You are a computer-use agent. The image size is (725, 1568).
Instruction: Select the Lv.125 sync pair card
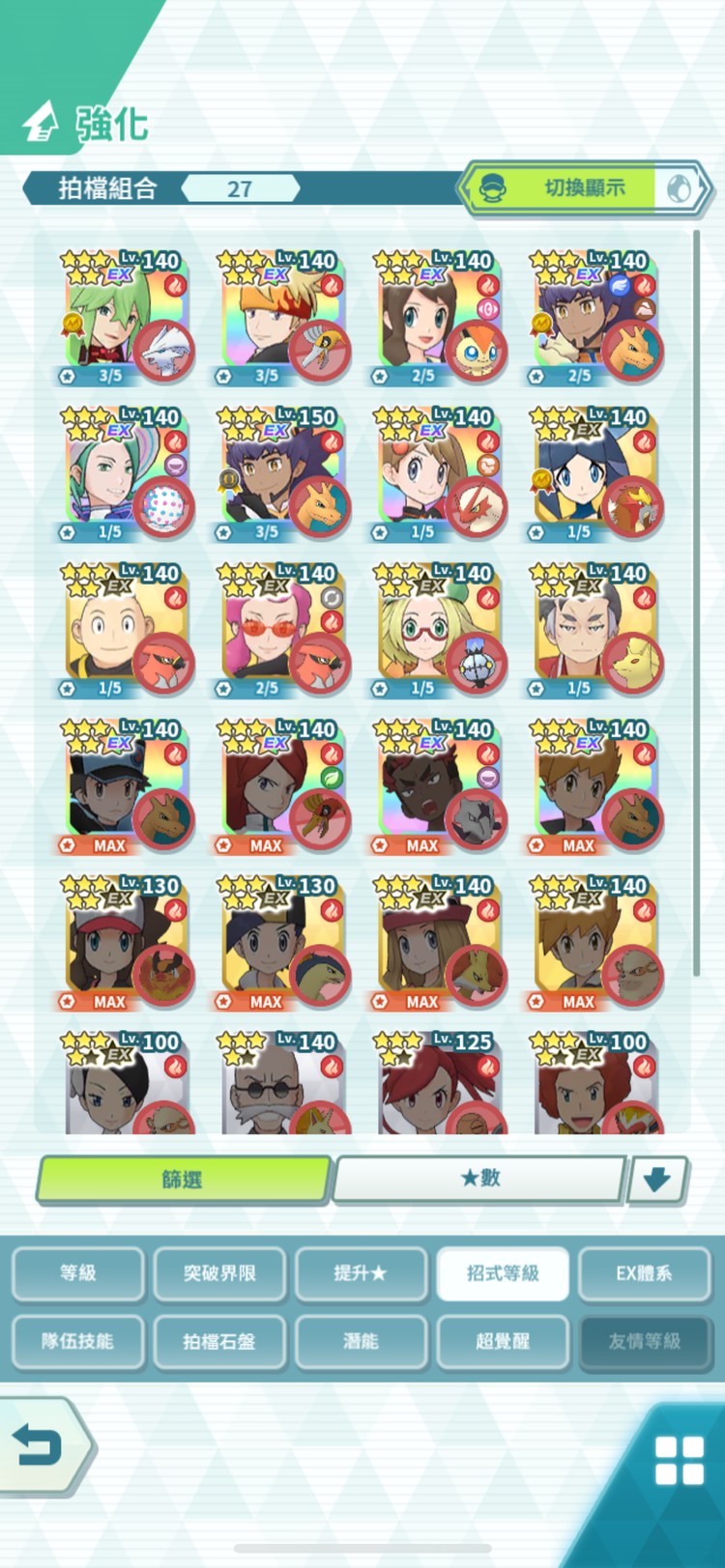pos(438,1082)
